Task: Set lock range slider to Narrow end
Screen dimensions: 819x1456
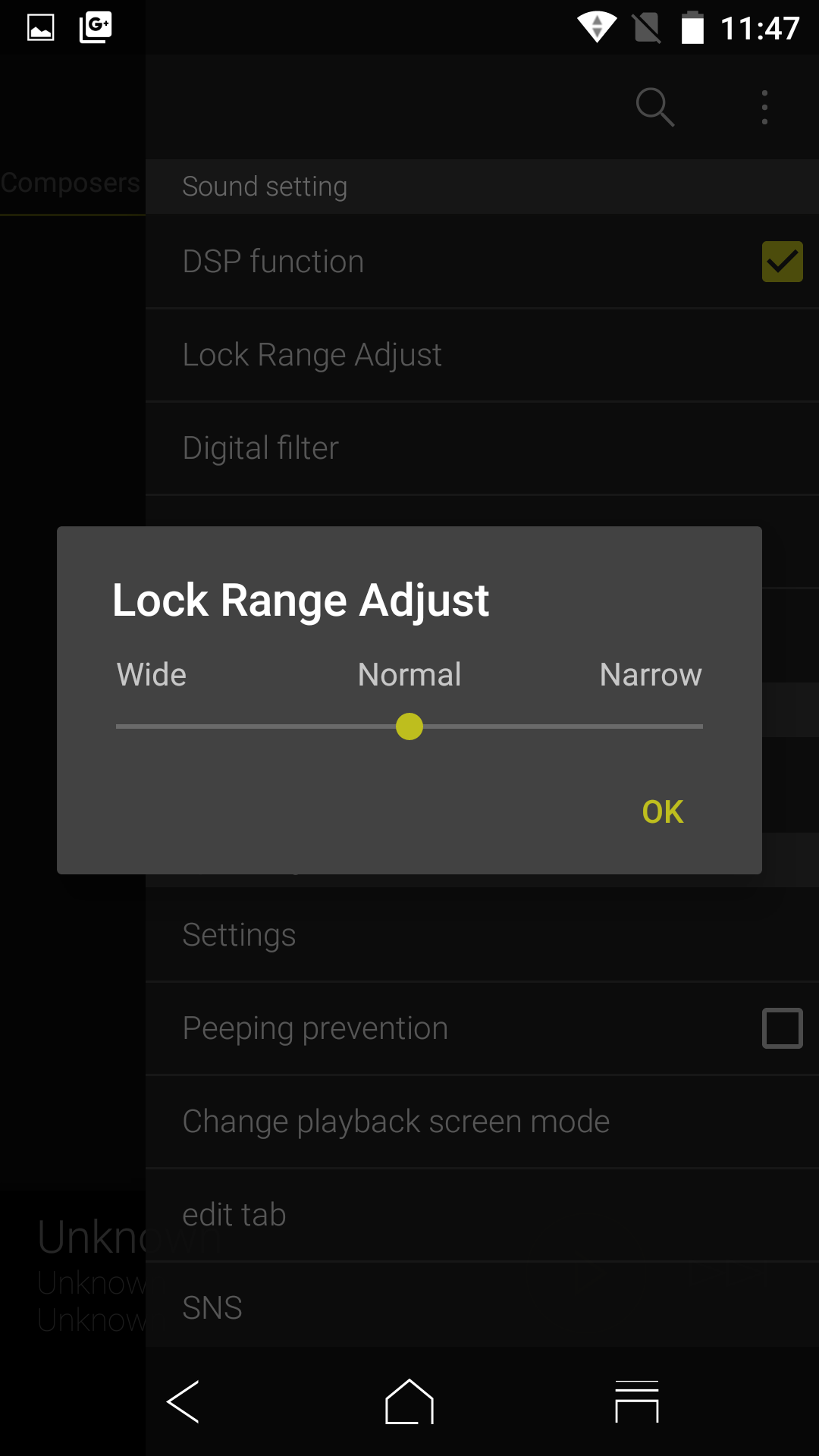Action: point(701,726)
